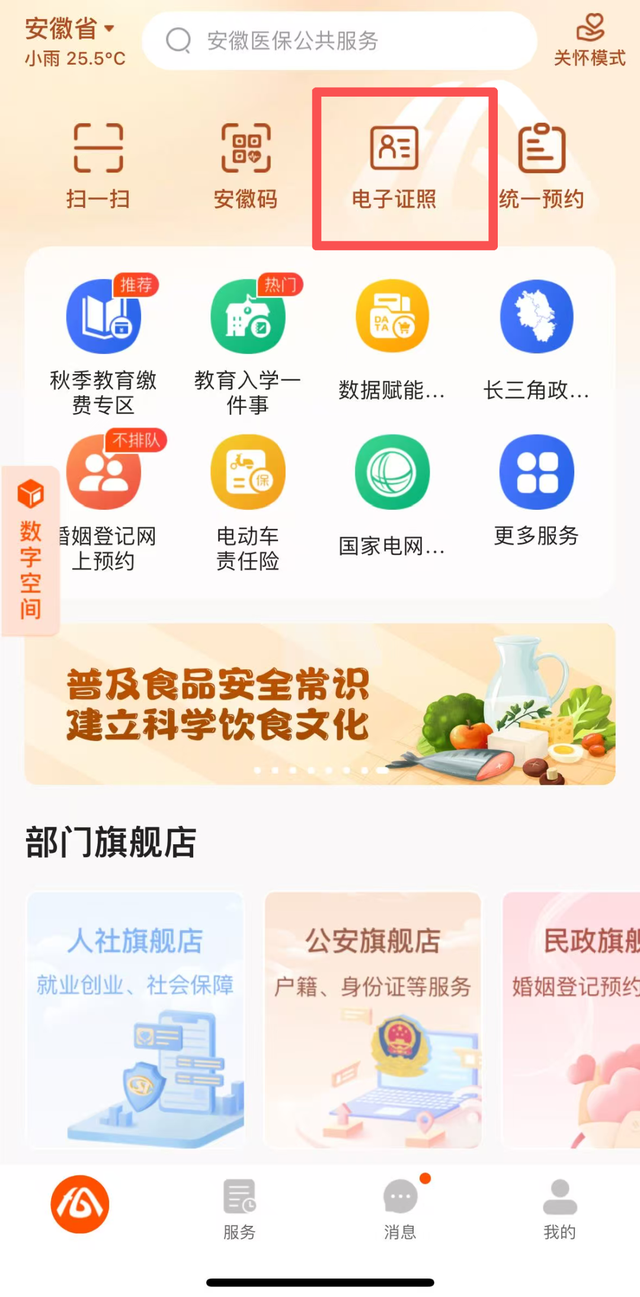
Task: Open 人社旗舰店 card
Action: [135, 1020]
